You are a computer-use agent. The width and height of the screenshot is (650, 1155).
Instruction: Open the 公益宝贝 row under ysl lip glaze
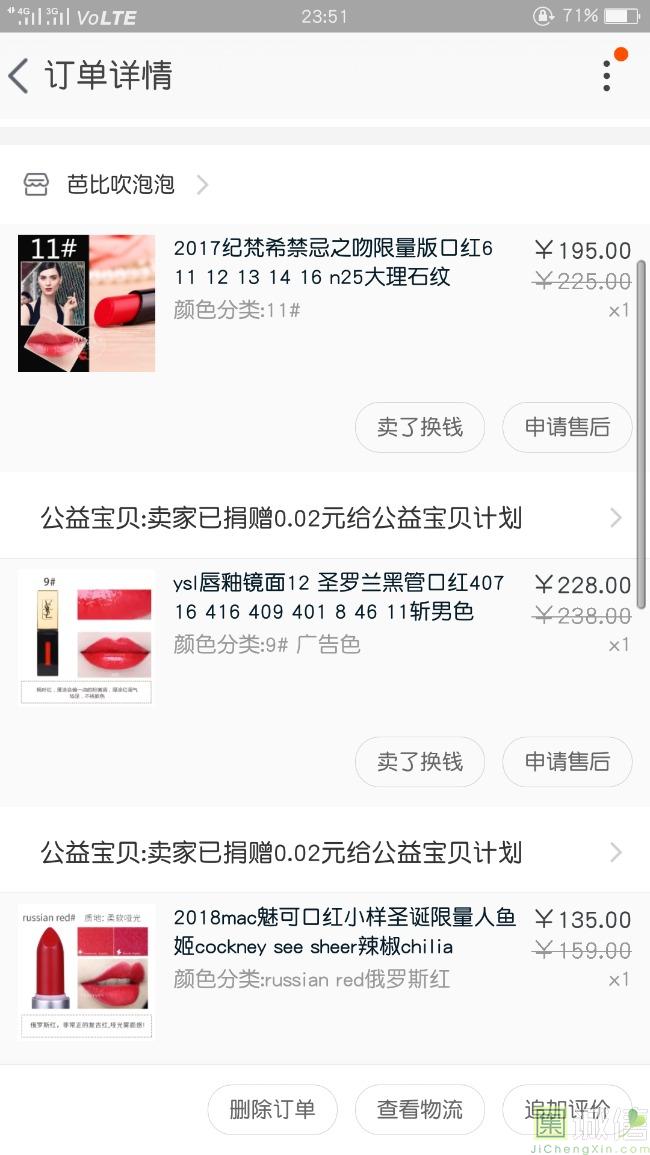coord(325,852)
